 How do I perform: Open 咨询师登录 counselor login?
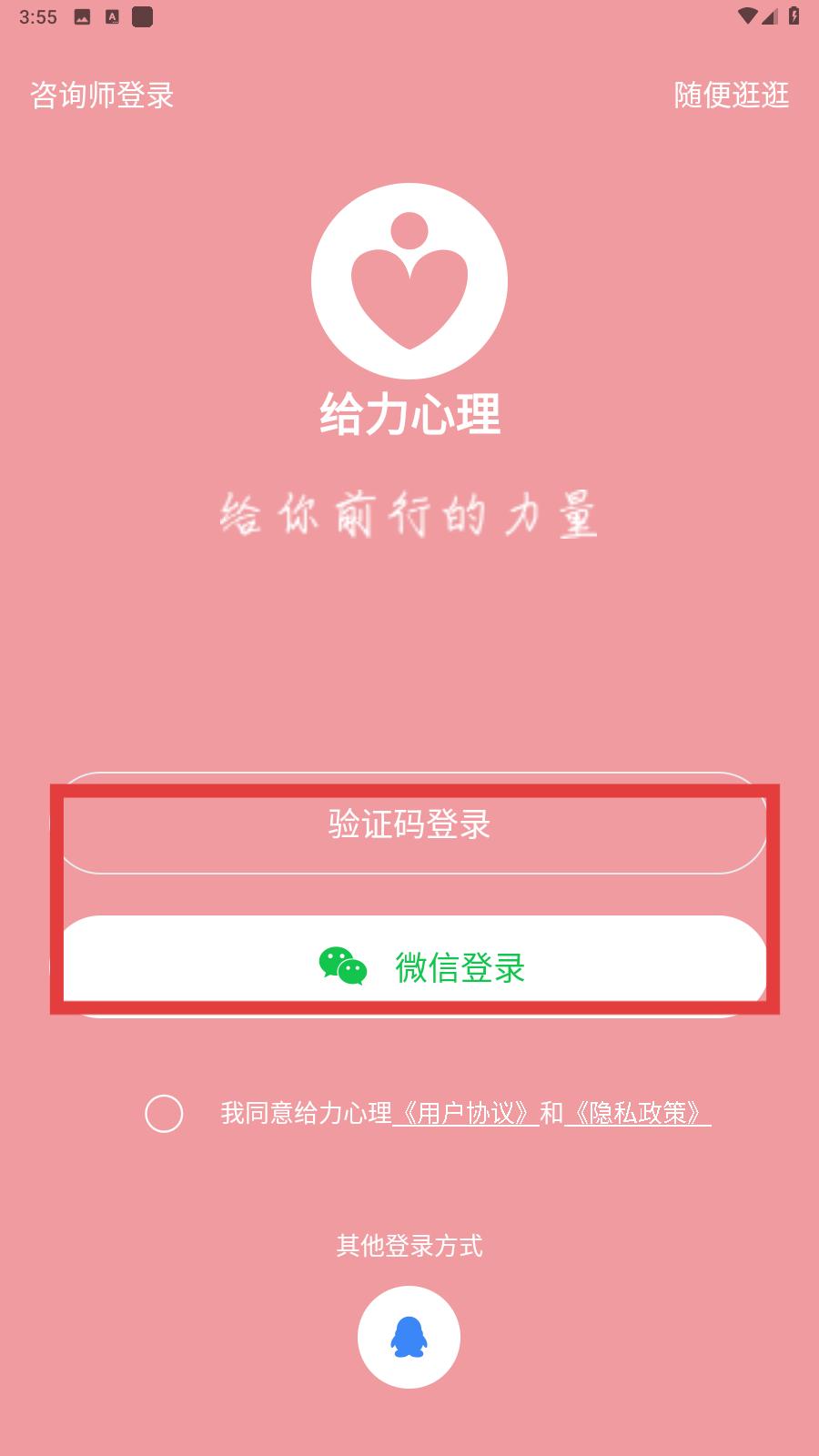pyautogui.click(x=102, y=95)
